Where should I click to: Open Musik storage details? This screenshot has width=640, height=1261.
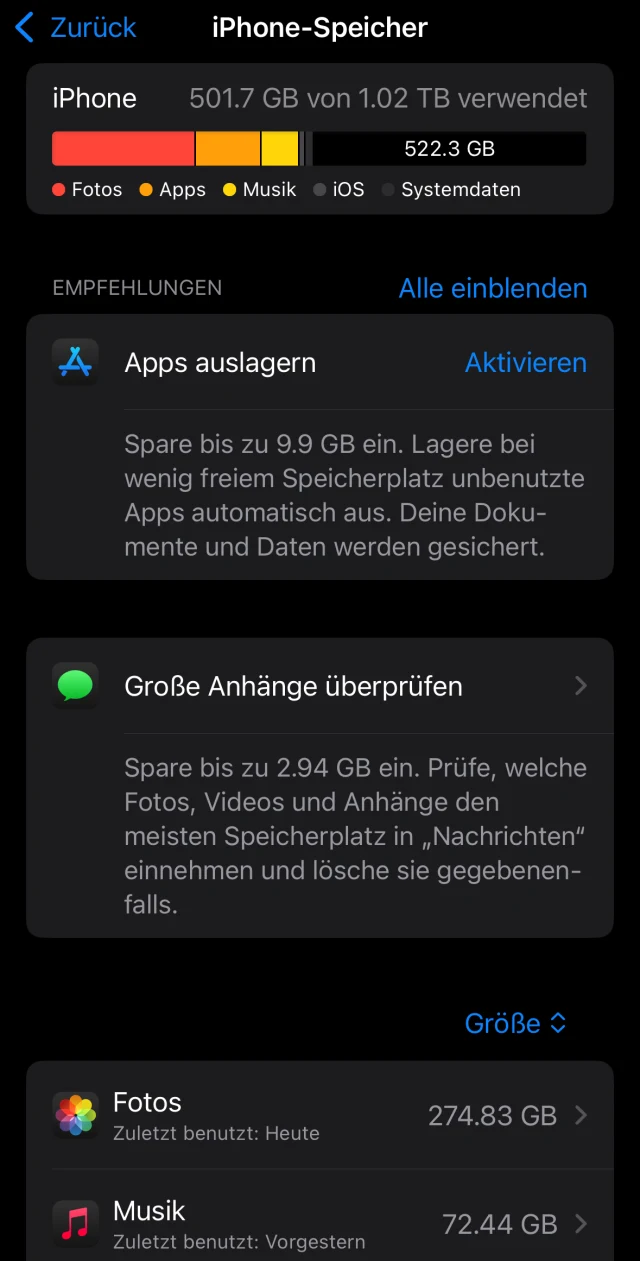320,1223
